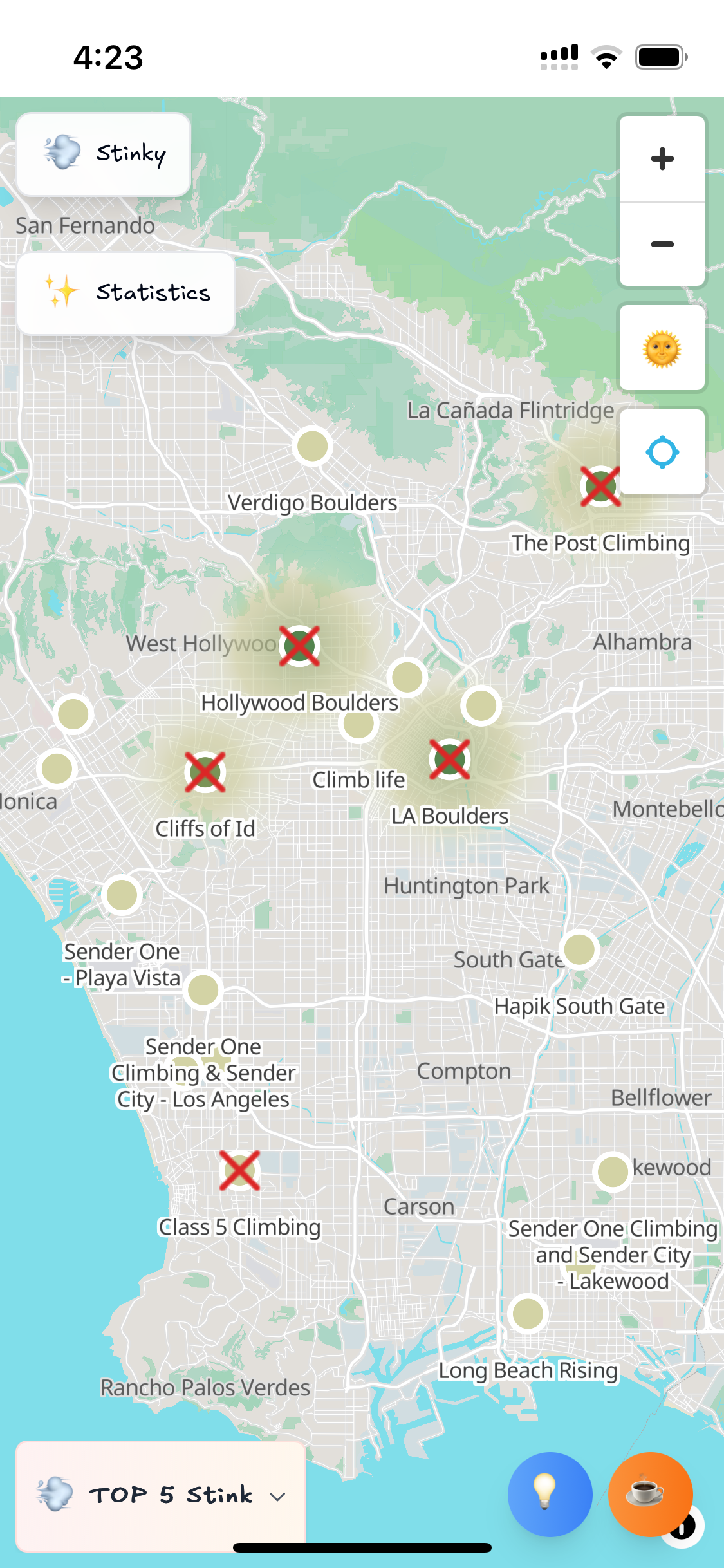Viewport: 724px width, 1568px height.
Task: Zoom in on the map
Action: 662,159
